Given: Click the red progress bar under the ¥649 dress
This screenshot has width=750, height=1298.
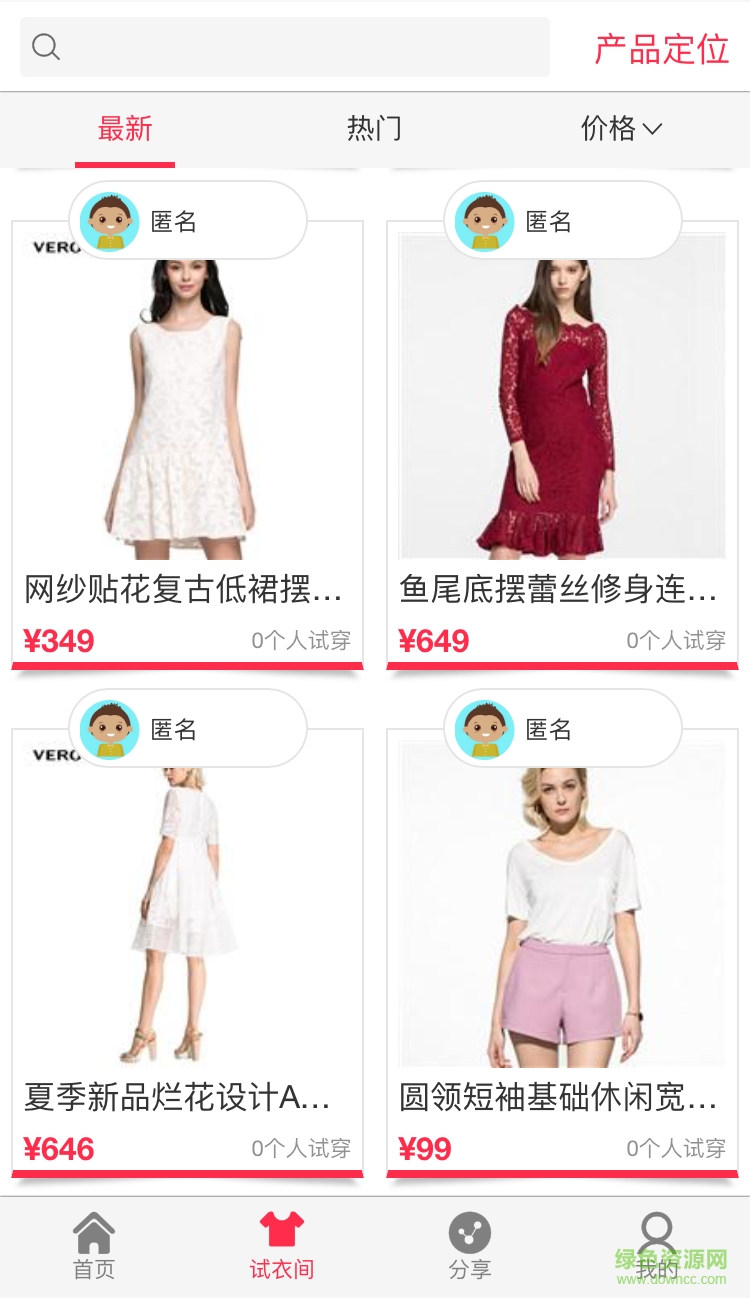Looking at the screenshot, I should click(562, 664).
